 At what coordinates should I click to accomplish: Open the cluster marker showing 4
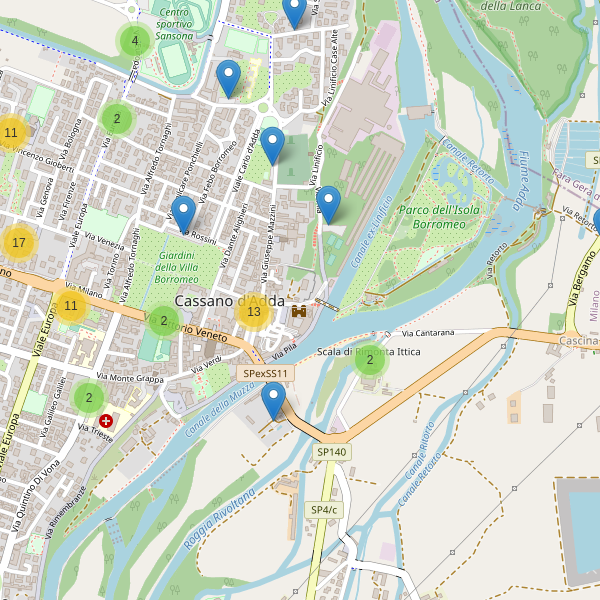pyautogui.click(x=134, y=41)
